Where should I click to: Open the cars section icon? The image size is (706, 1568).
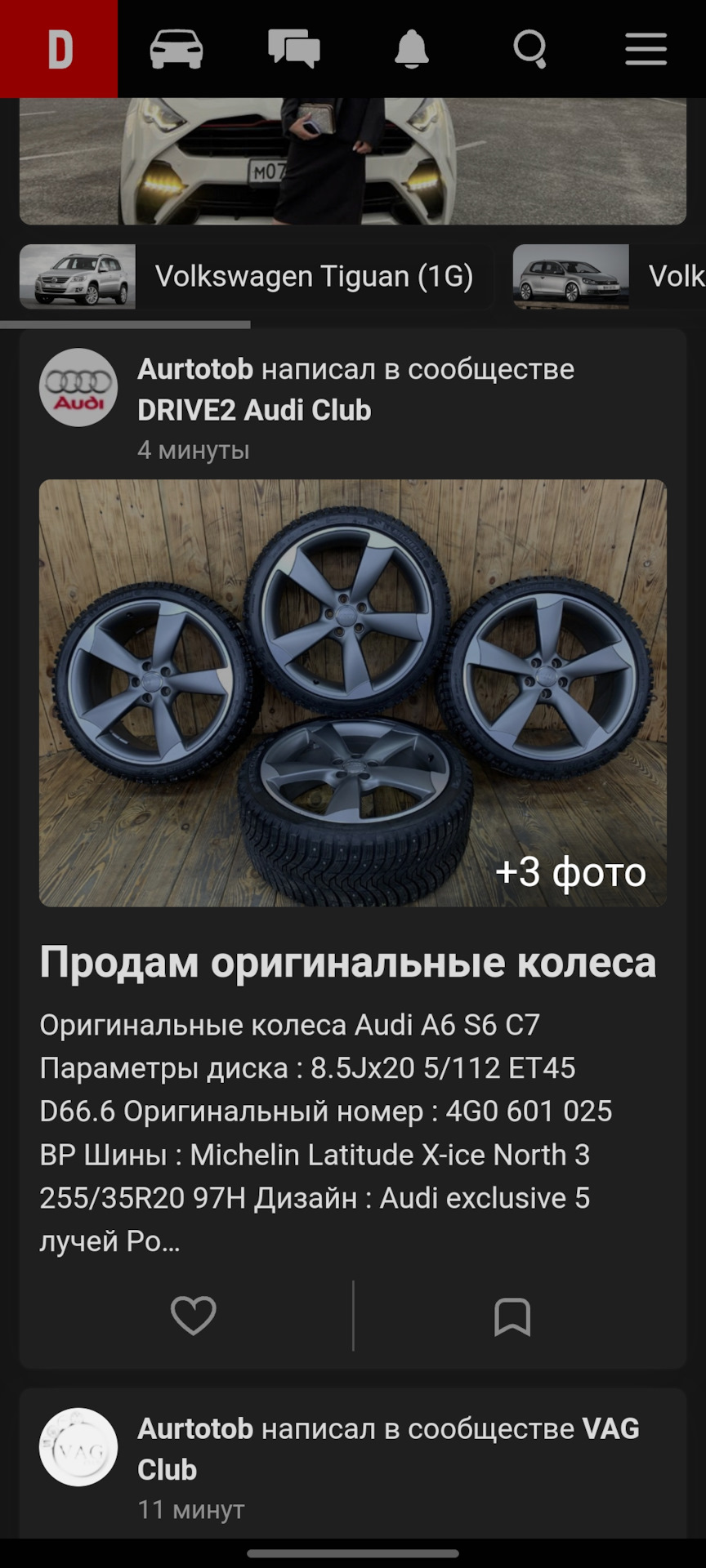[x=176, y=49]
